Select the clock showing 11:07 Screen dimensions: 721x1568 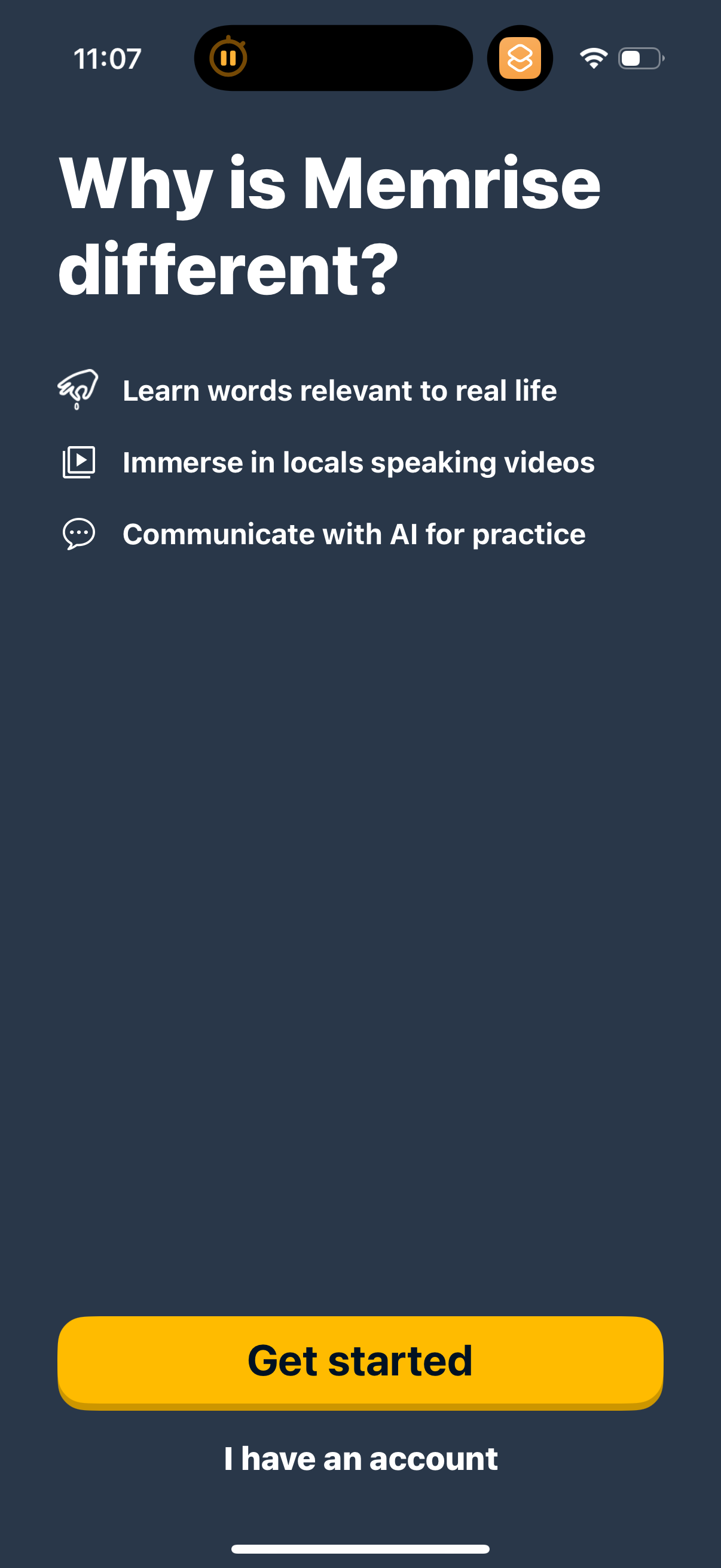pyautogui.click(x=108, y=58)
